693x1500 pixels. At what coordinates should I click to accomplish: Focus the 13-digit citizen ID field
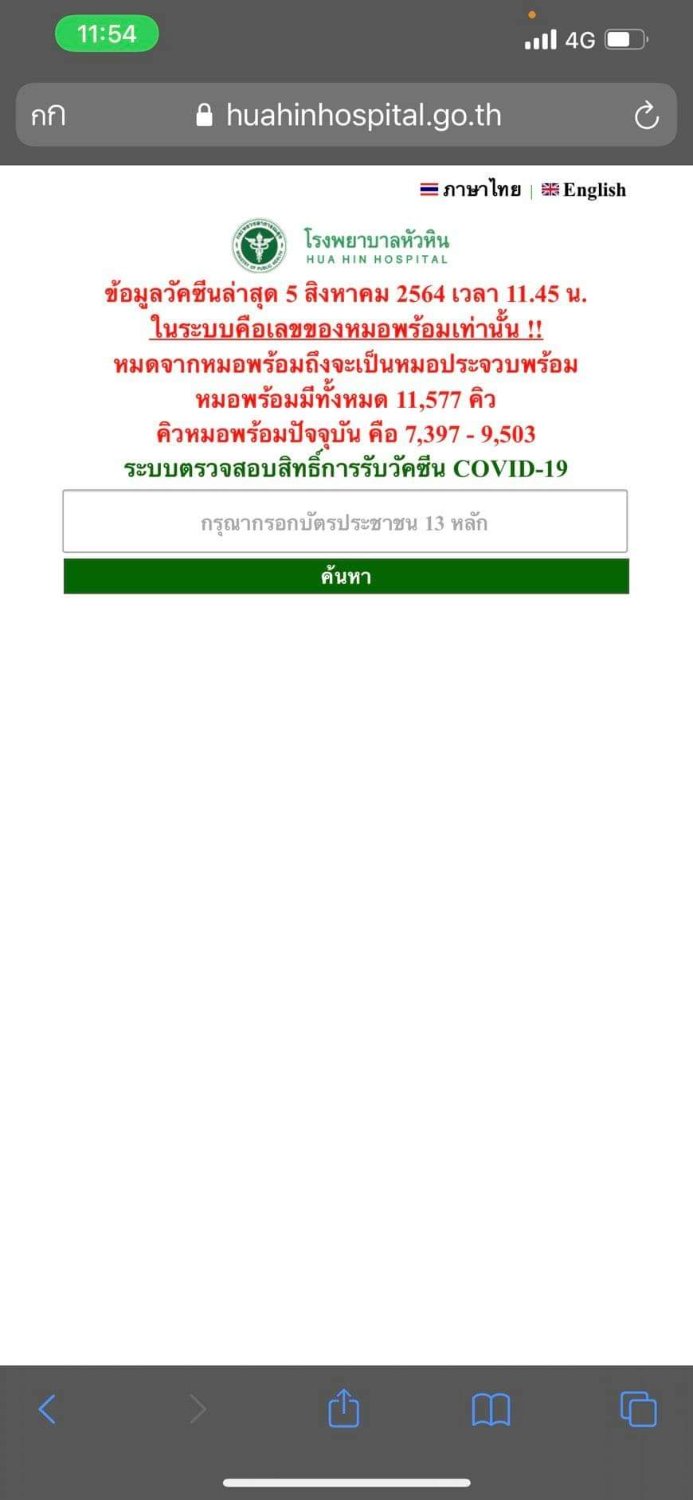[345, 521]
